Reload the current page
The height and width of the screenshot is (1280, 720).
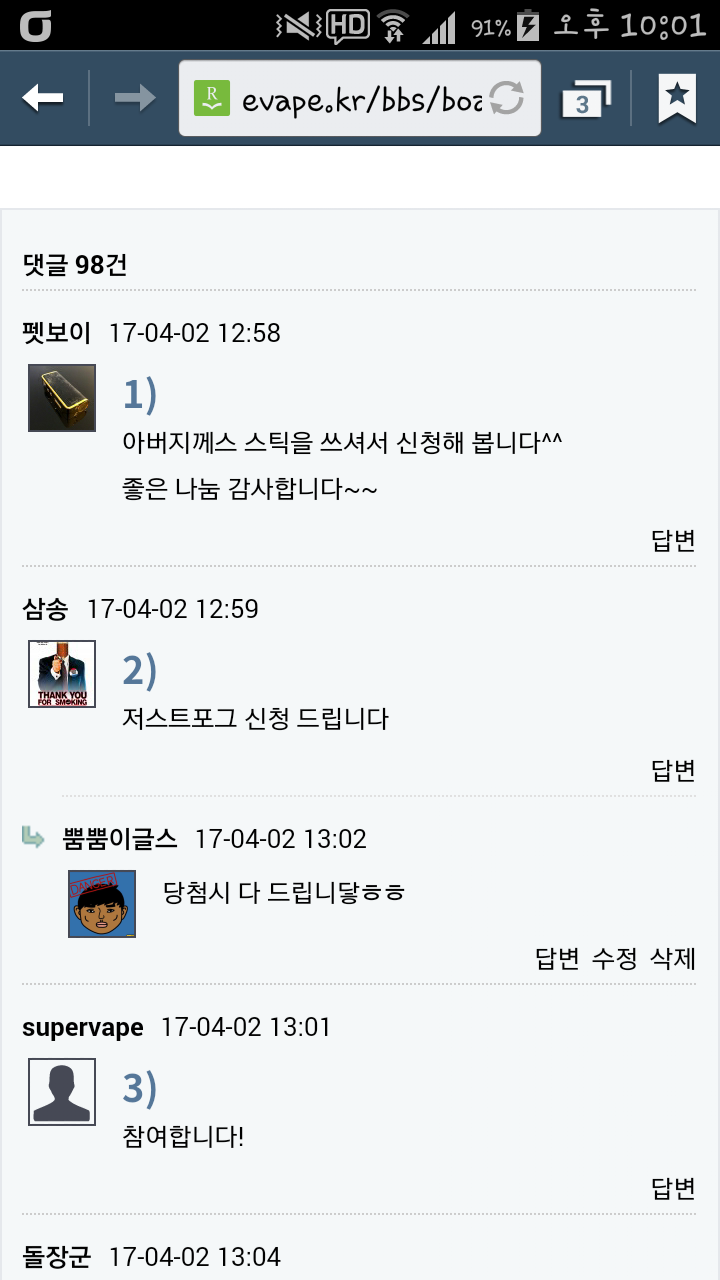pos(508,99)
